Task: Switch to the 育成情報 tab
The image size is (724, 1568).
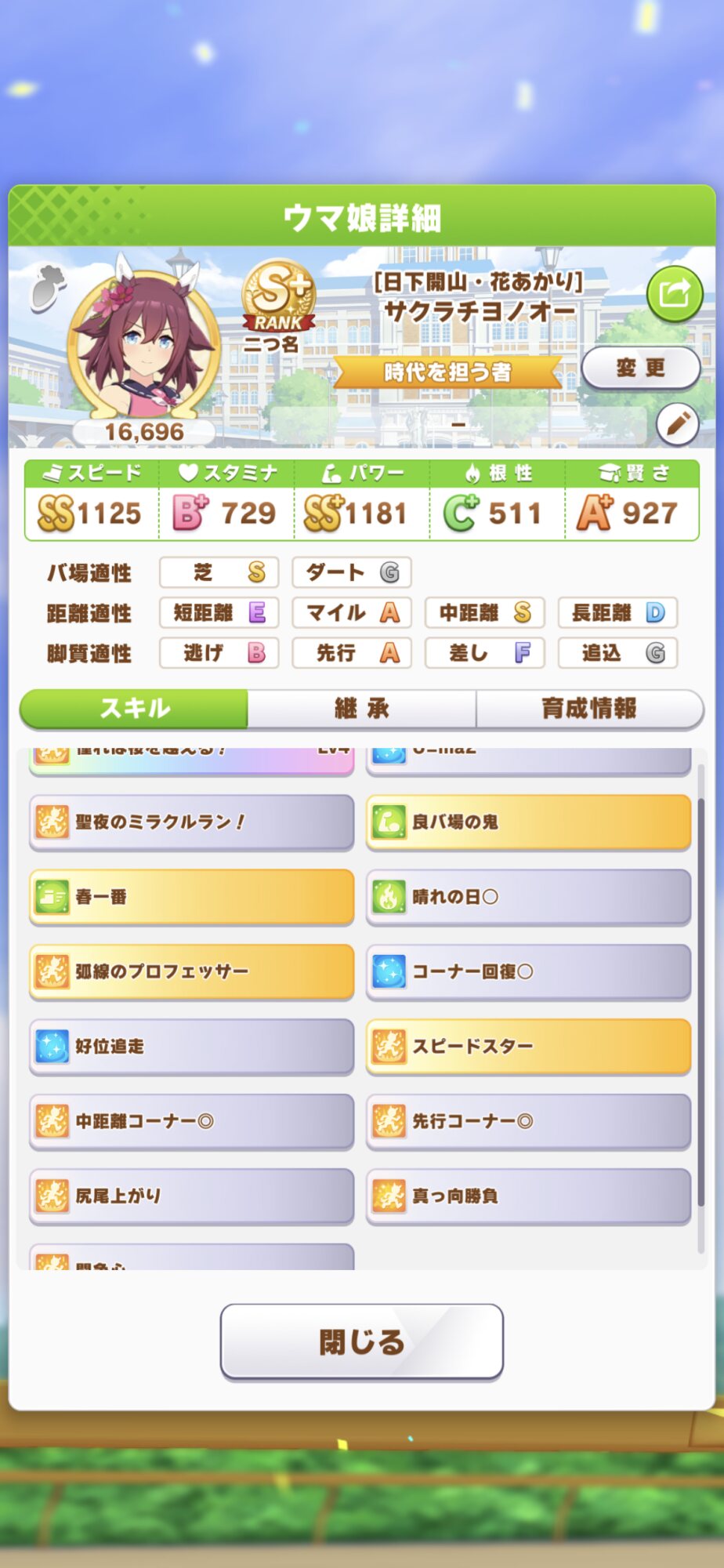Action: coord(589,709)
